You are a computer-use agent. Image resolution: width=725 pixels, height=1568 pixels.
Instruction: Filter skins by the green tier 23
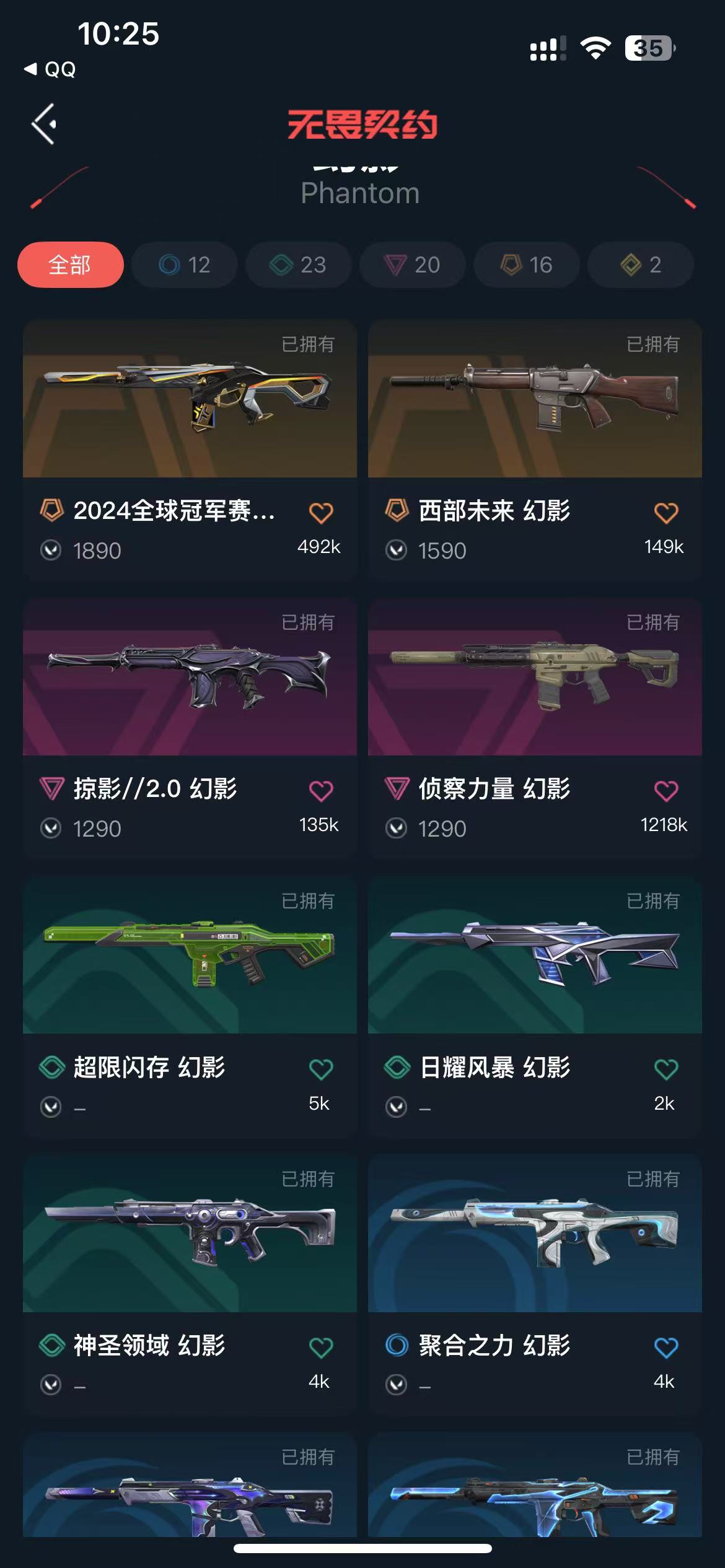coord(298,265)
